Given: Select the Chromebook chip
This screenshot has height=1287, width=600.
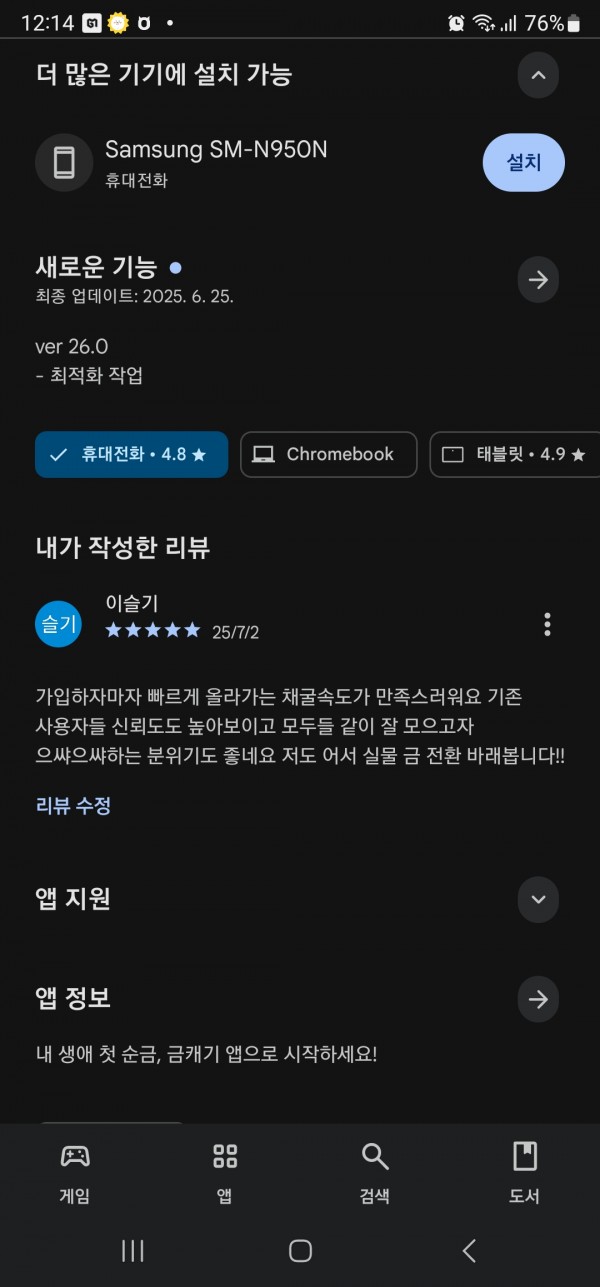Looking at the screenshot, I should 328,454.
